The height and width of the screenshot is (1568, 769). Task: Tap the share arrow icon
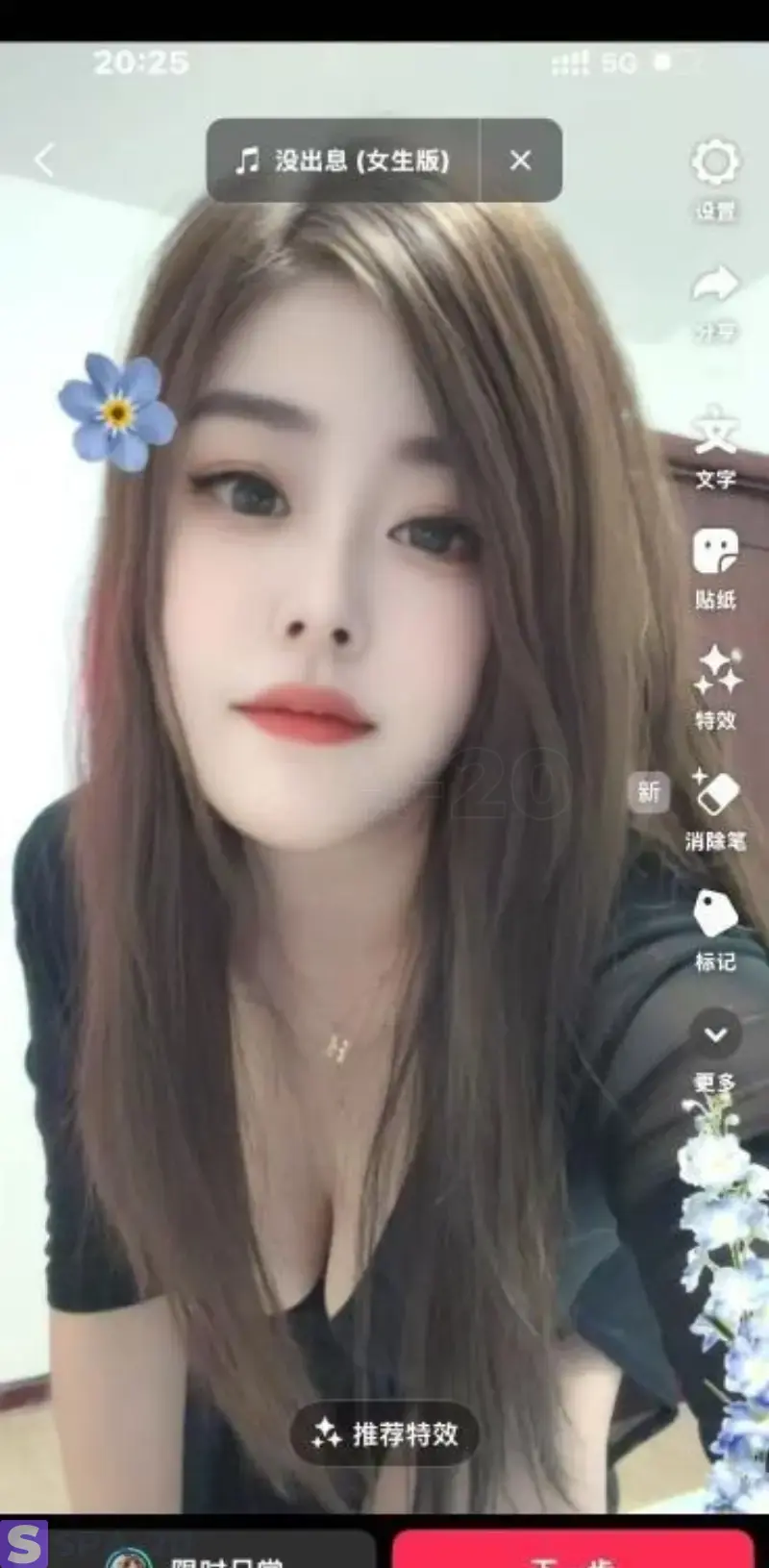point(715,286)
